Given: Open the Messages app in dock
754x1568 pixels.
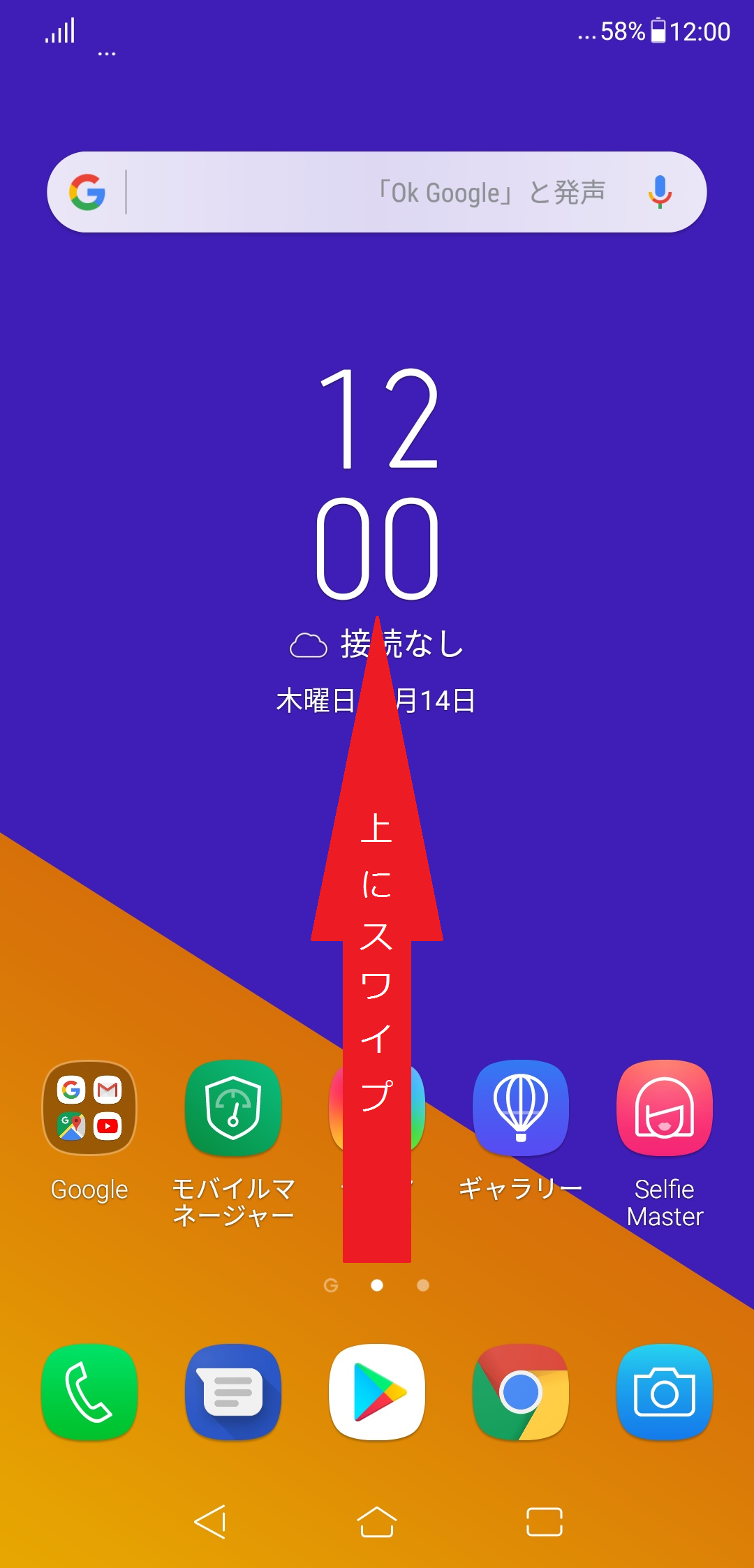Looking at the screenshot, I should point(233,1391).
